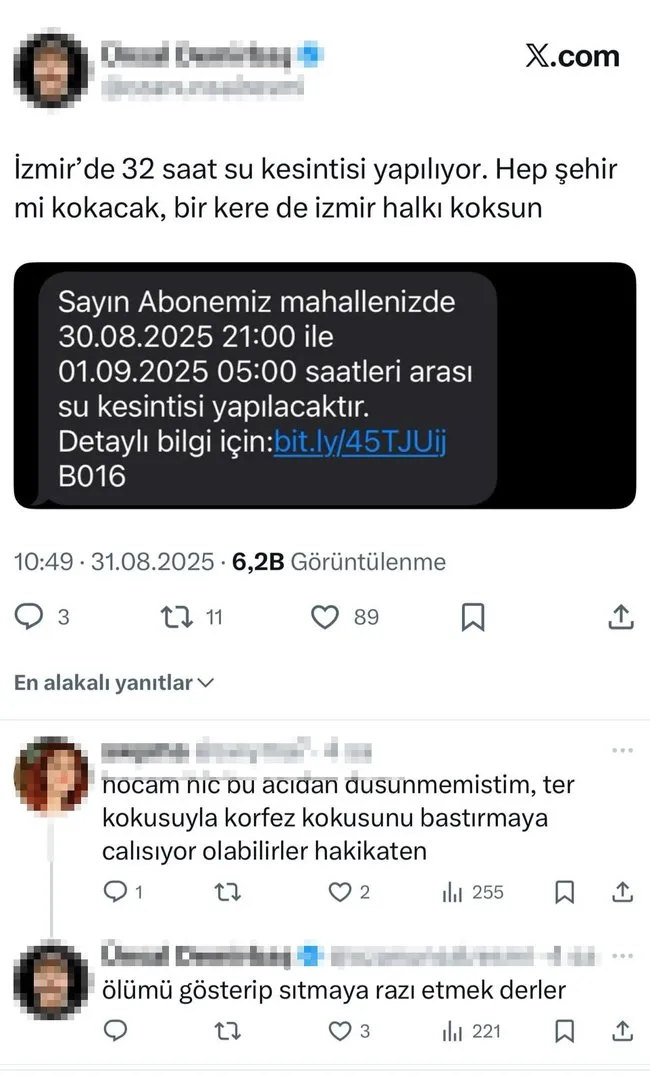Reply to the 'ter kokusuyla körfez' comment
The image size is (650, 1081).
click(x=116, y=891)
